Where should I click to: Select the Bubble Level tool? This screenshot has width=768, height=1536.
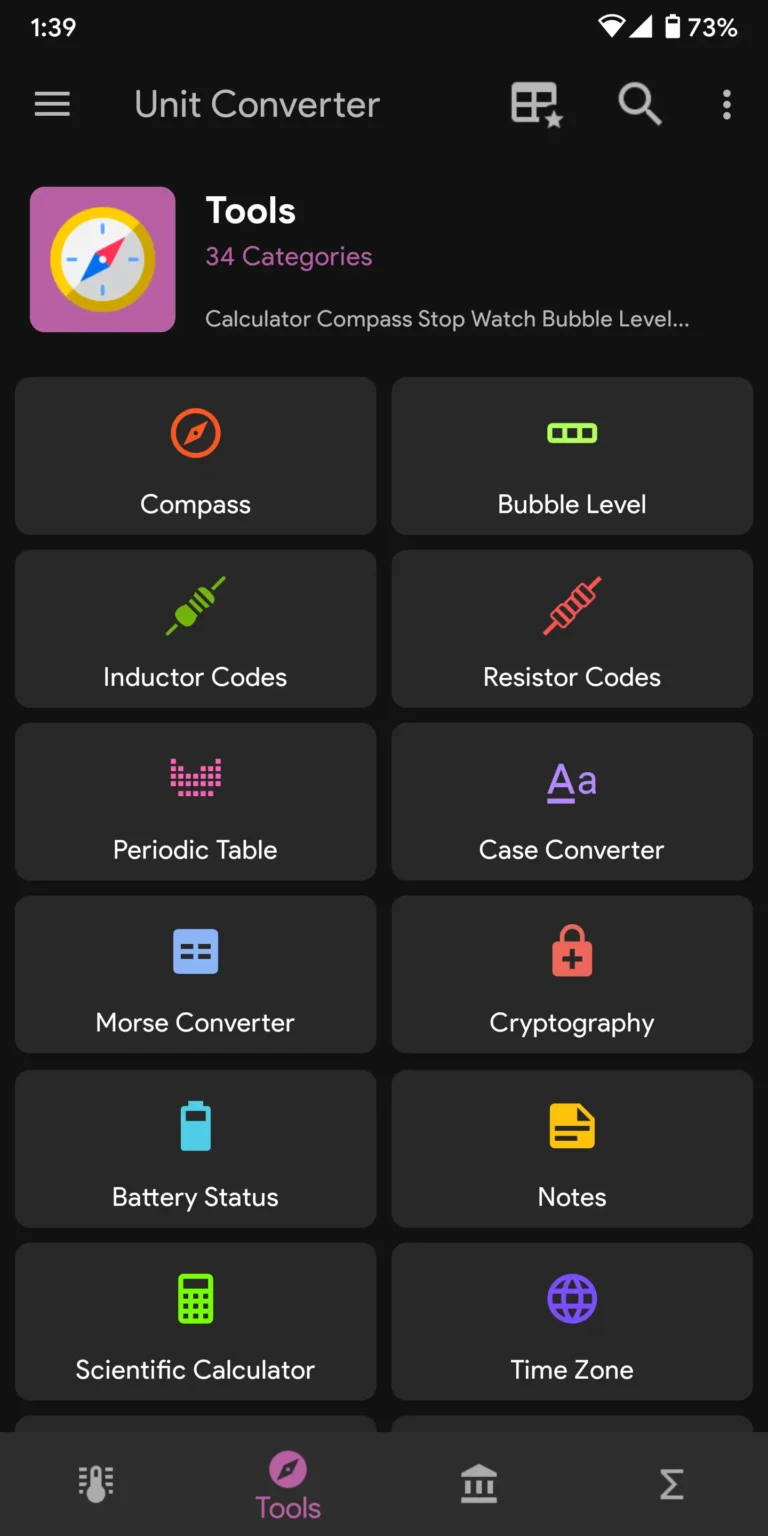[x=571, y=456]
